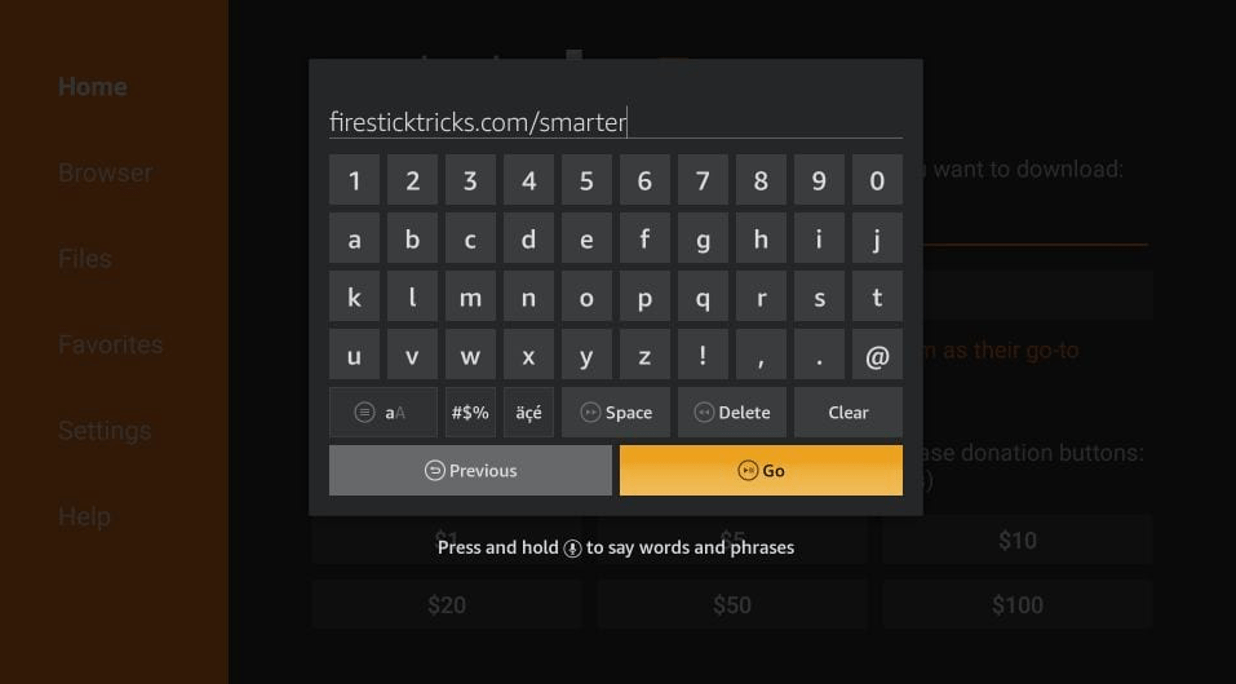Viewport: 1236px width, 684px height.
Task: Tap the letter t key
Action: (877, 297)
